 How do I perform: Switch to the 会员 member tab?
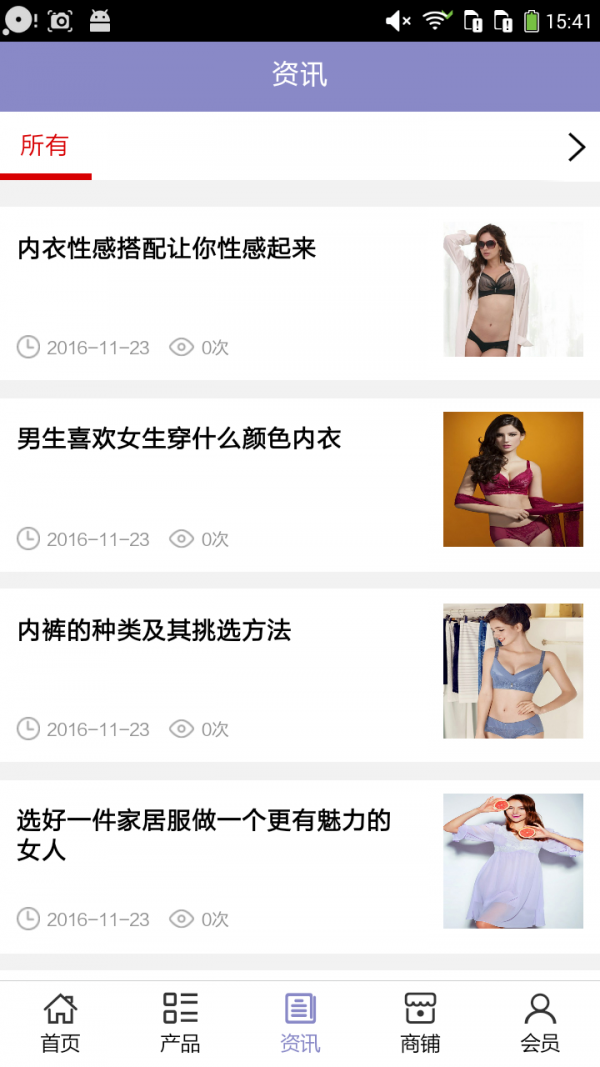540,1023
